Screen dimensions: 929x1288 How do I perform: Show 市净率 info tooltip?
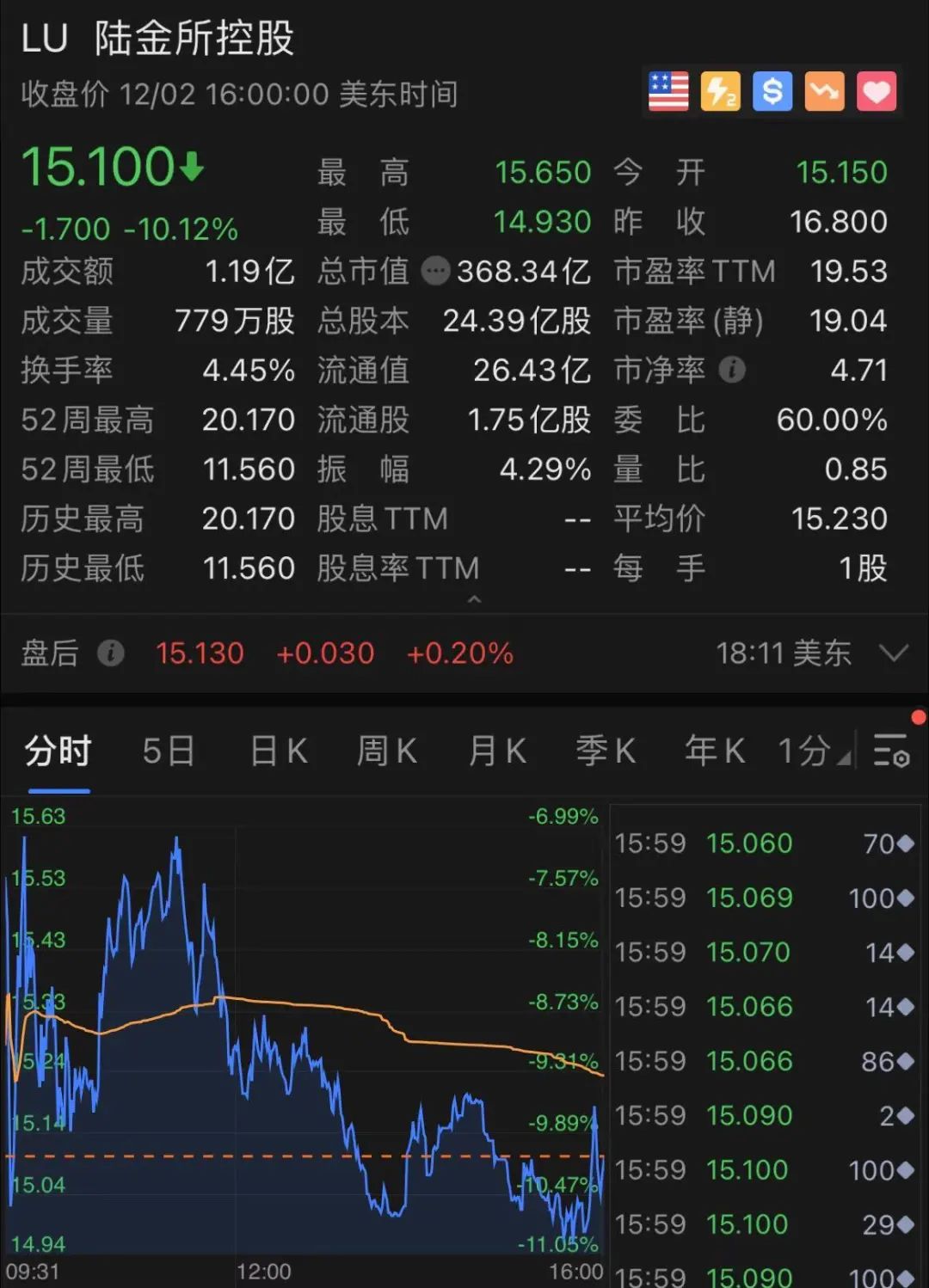tap(732, 371)
